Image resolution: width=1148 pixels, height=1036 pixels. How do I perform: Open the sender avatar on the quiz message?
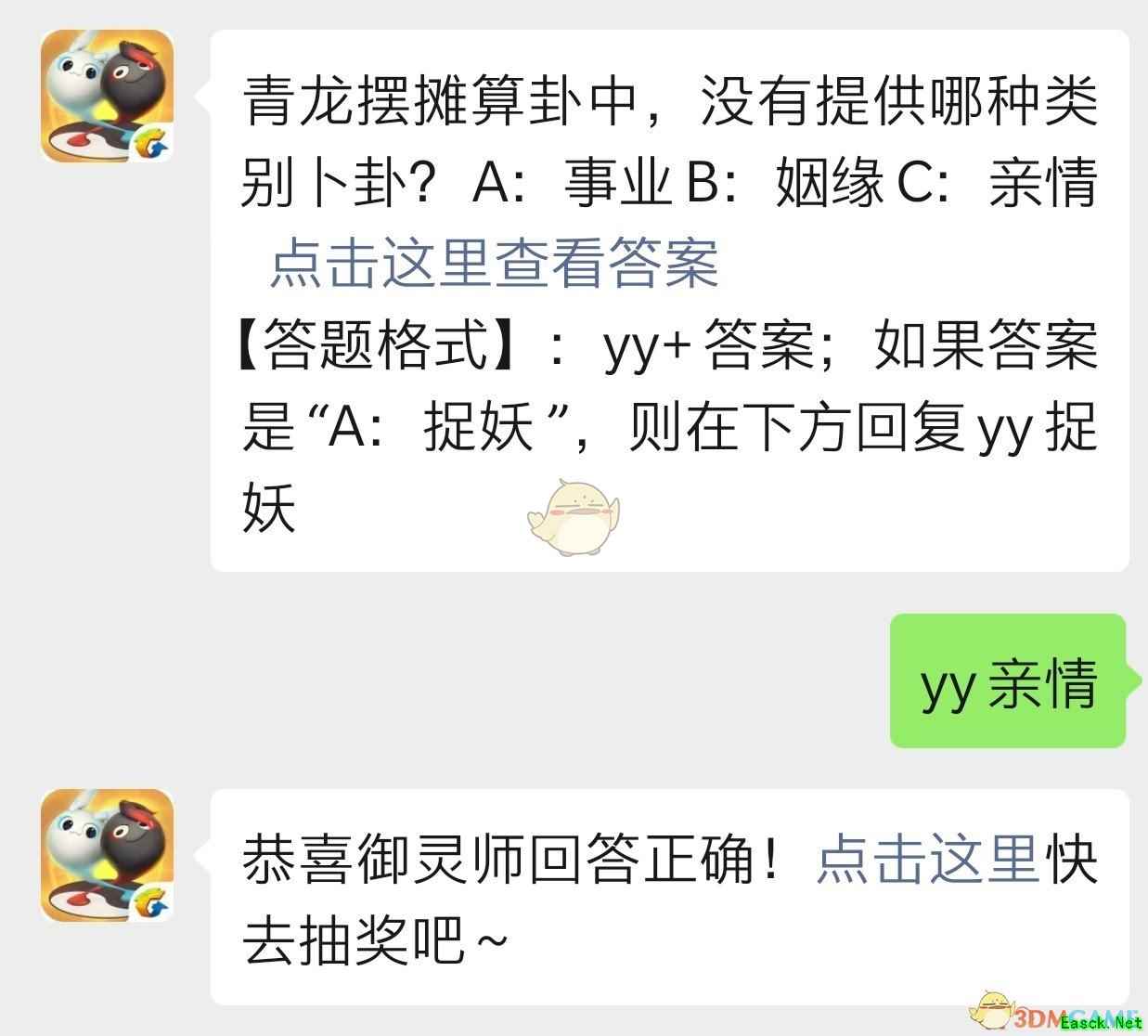[108, 97]
